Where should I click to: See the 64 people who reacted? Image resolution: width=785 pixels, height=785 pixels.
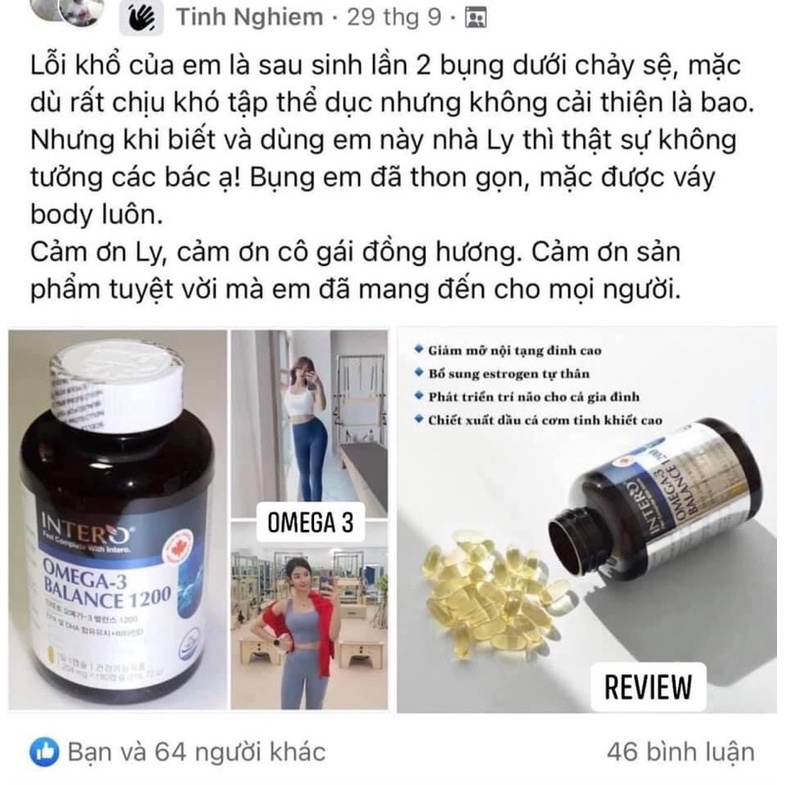[x=195, y=751]
